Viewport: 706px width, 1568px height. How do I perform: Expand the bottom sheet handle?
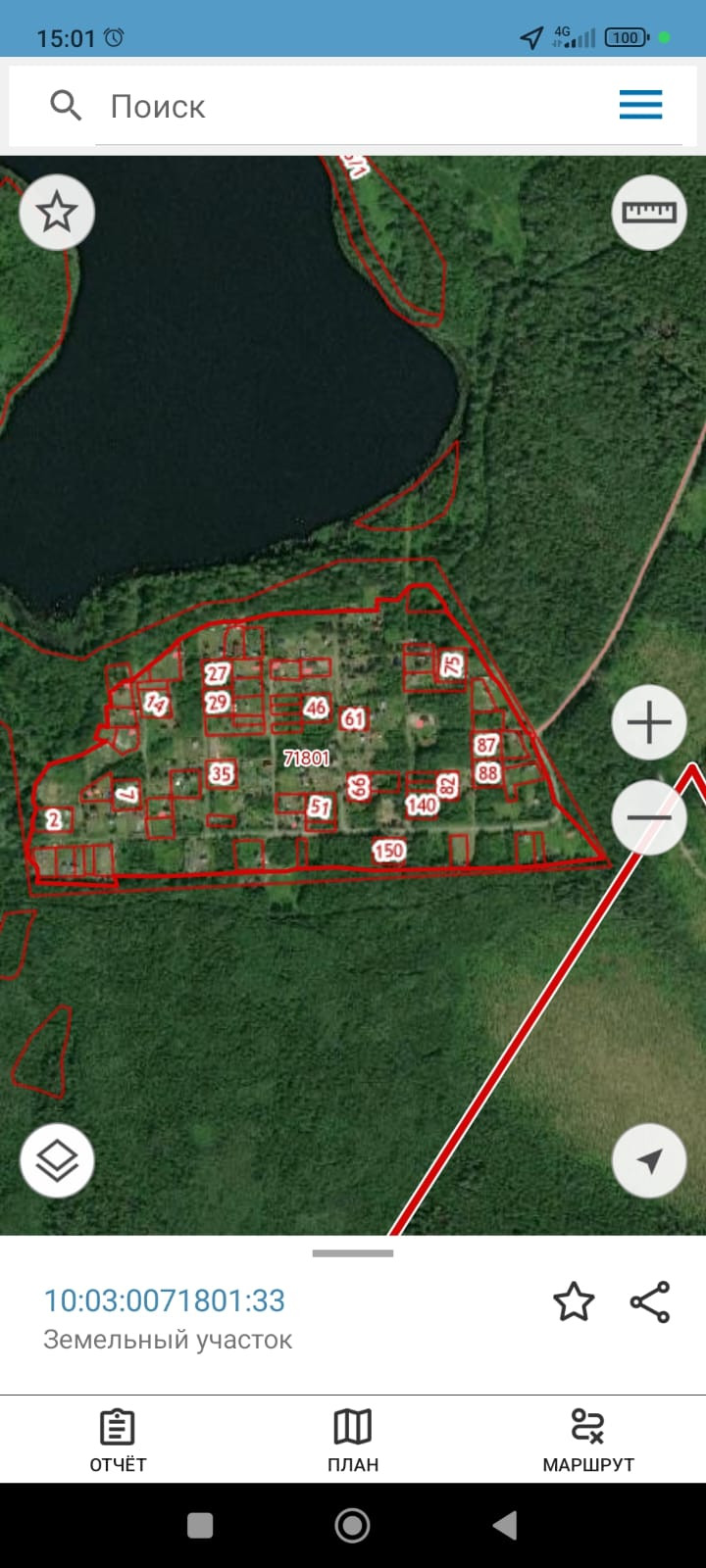tap(353, 1252)
